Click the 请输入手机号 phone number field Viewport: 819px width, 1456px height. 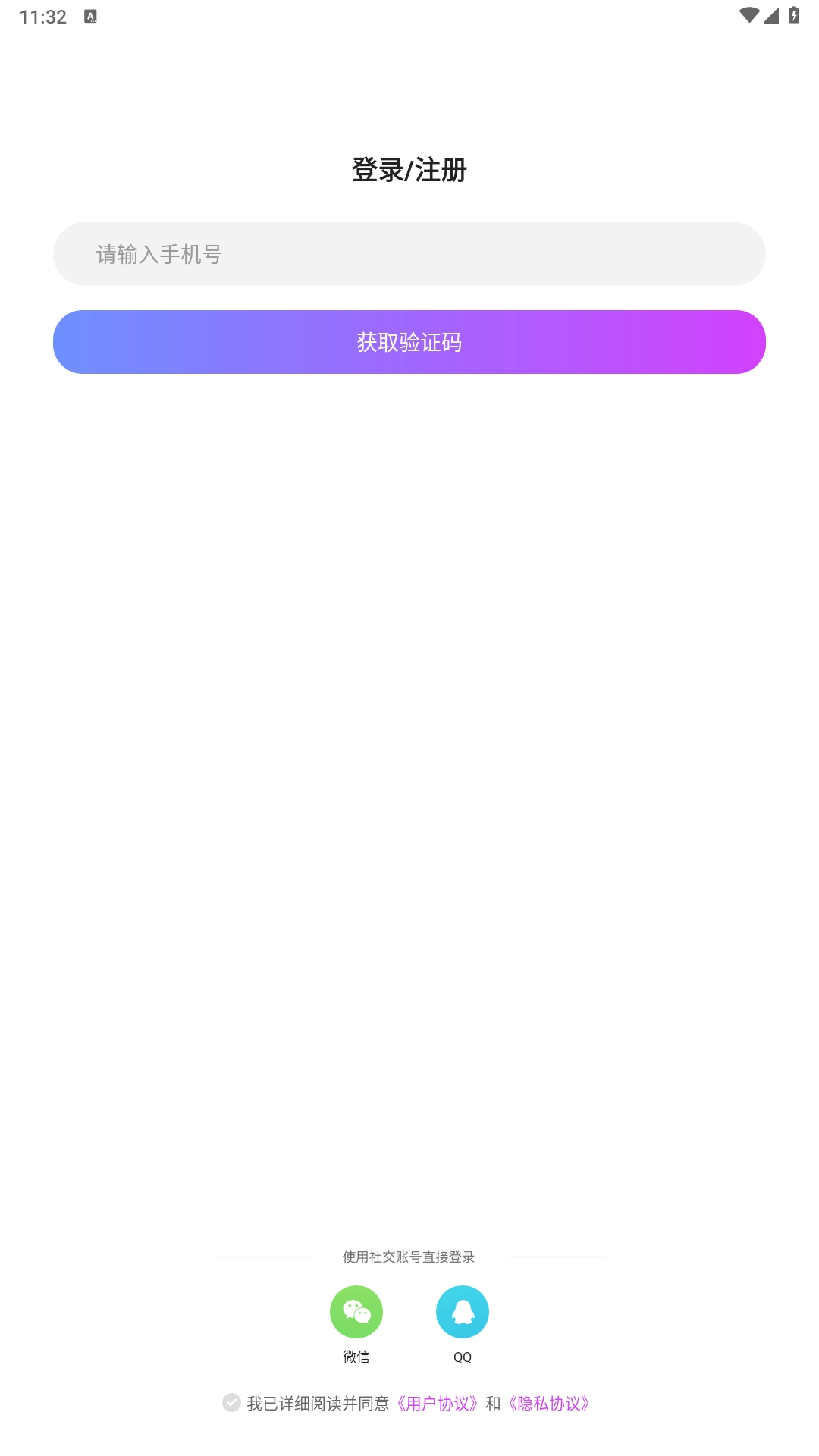(409, 254)
